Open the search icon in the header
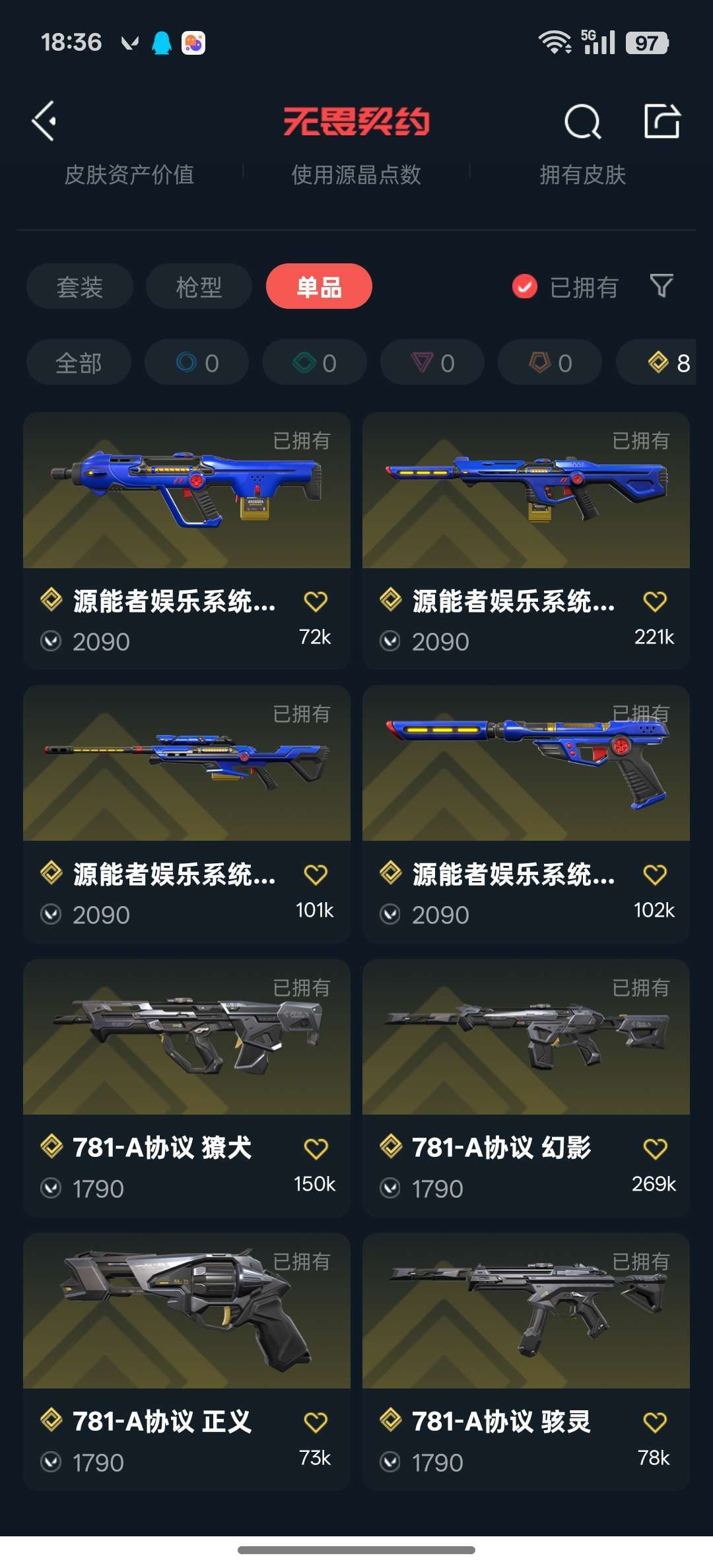 click(x=583, y=121)
